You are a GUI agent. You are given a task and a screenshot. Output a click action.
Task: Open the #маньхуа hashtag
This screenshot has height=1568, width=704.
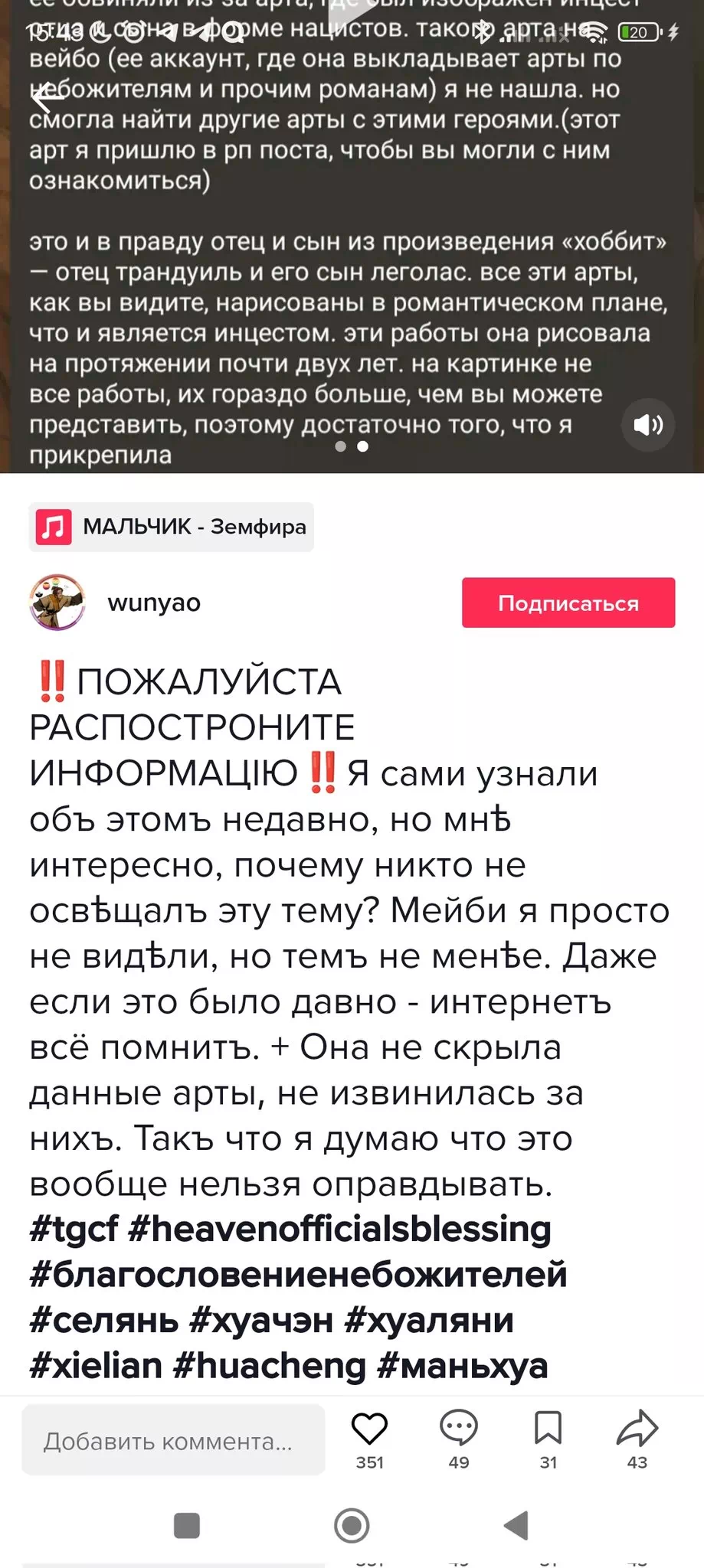[x=463, y=1366]
